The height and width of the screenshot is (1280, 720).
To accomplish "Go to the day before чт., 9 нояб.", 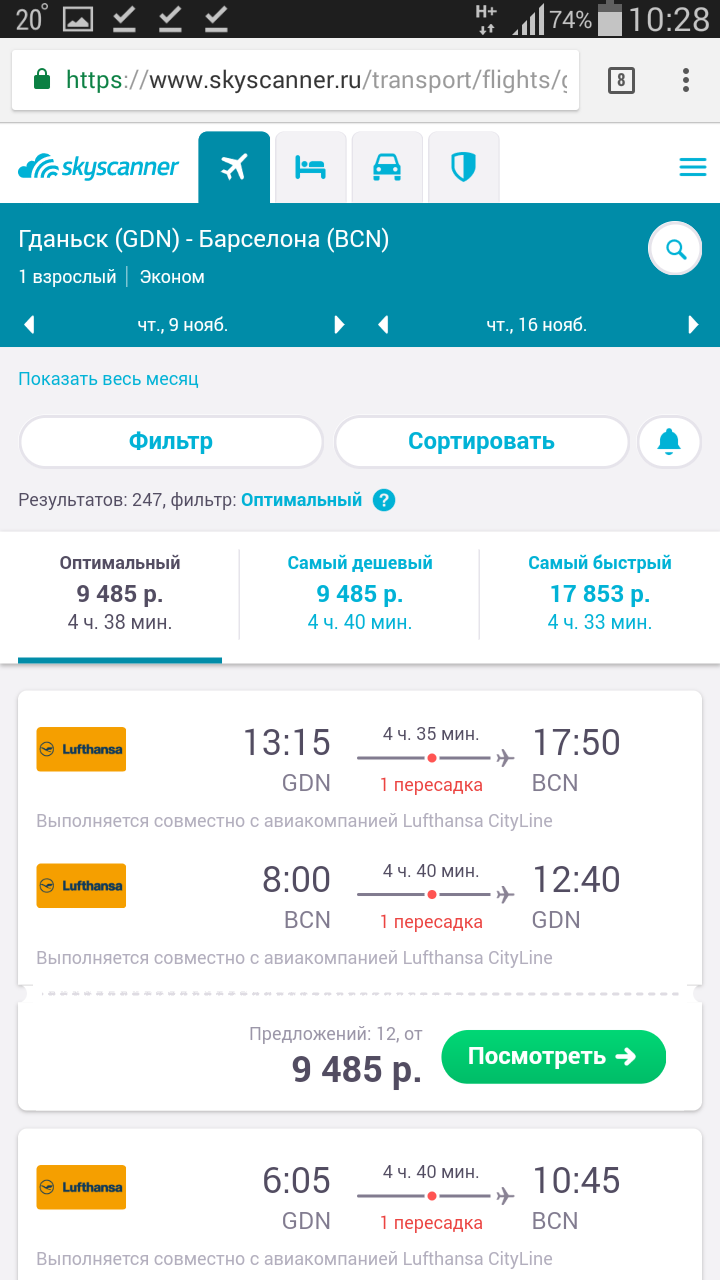I will (x=29, y=324).
